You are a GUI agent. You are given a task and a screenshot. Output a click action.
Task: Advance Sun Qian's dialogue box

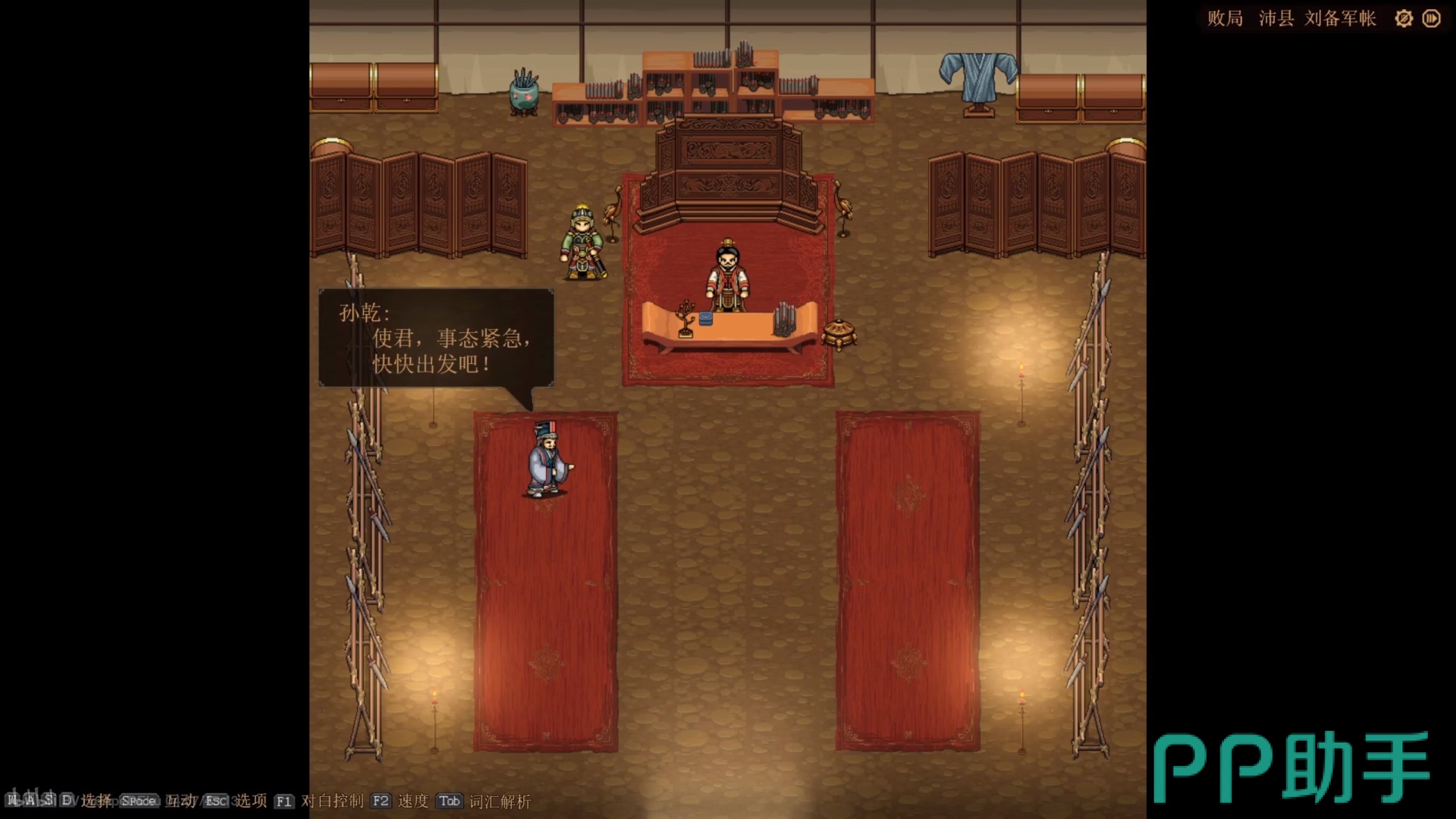tap(436, 338)
